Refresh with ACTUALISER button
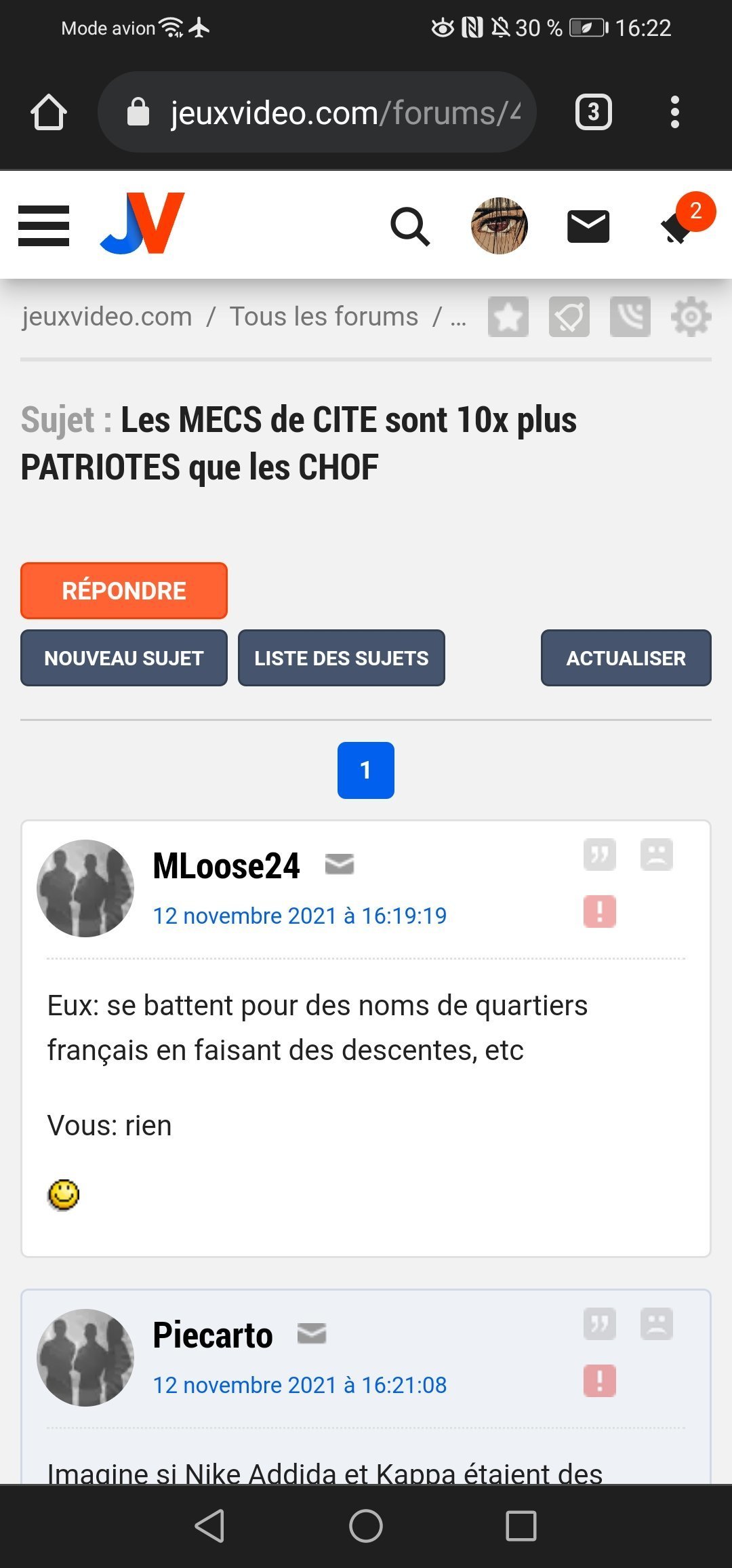This screenshot has height=1568, width=732. (626, 658)
